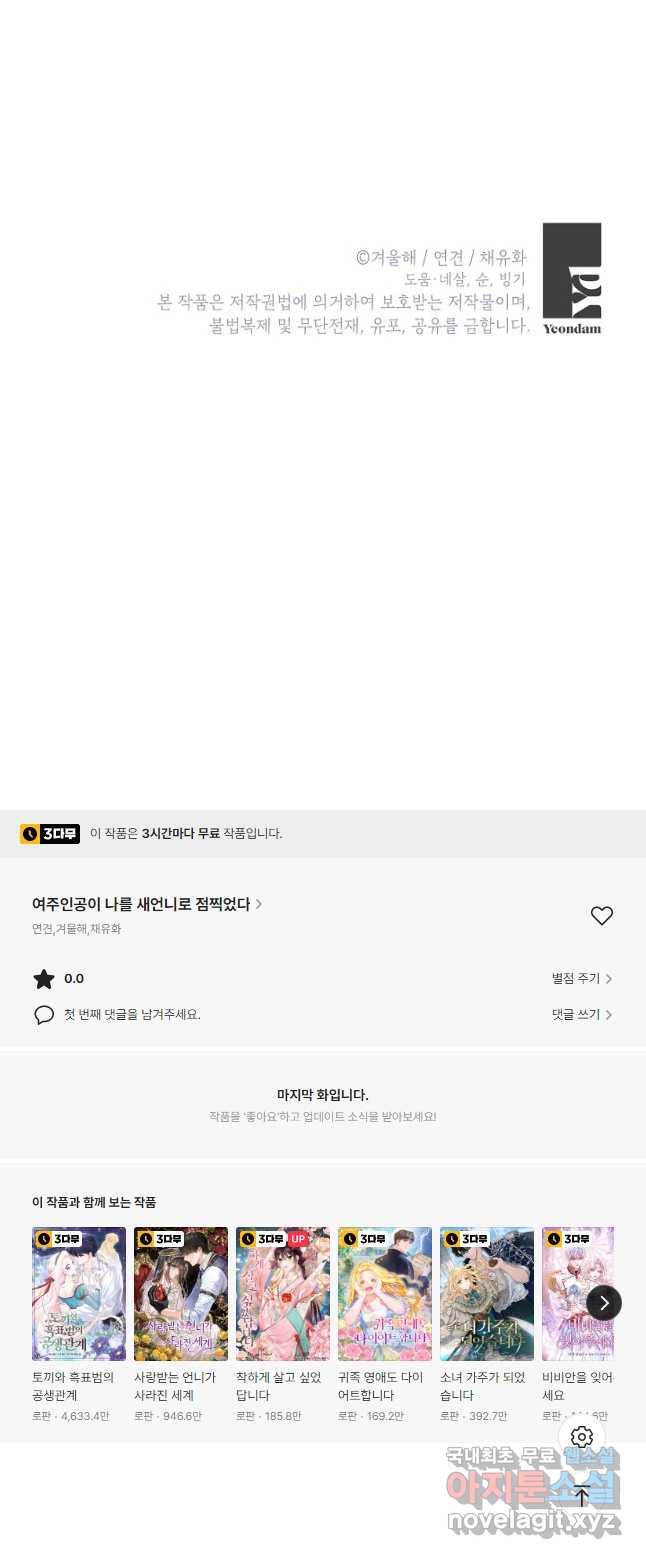
Task: Open the viewer settings gear
Action: [582, 1438]
